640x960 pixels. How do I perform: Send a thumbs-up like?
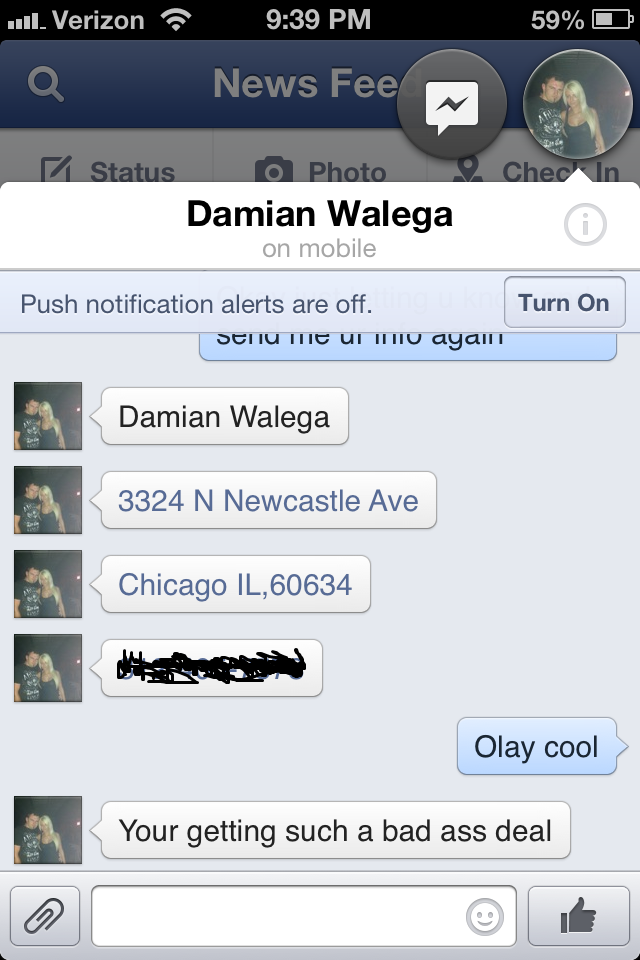point(579,916)
